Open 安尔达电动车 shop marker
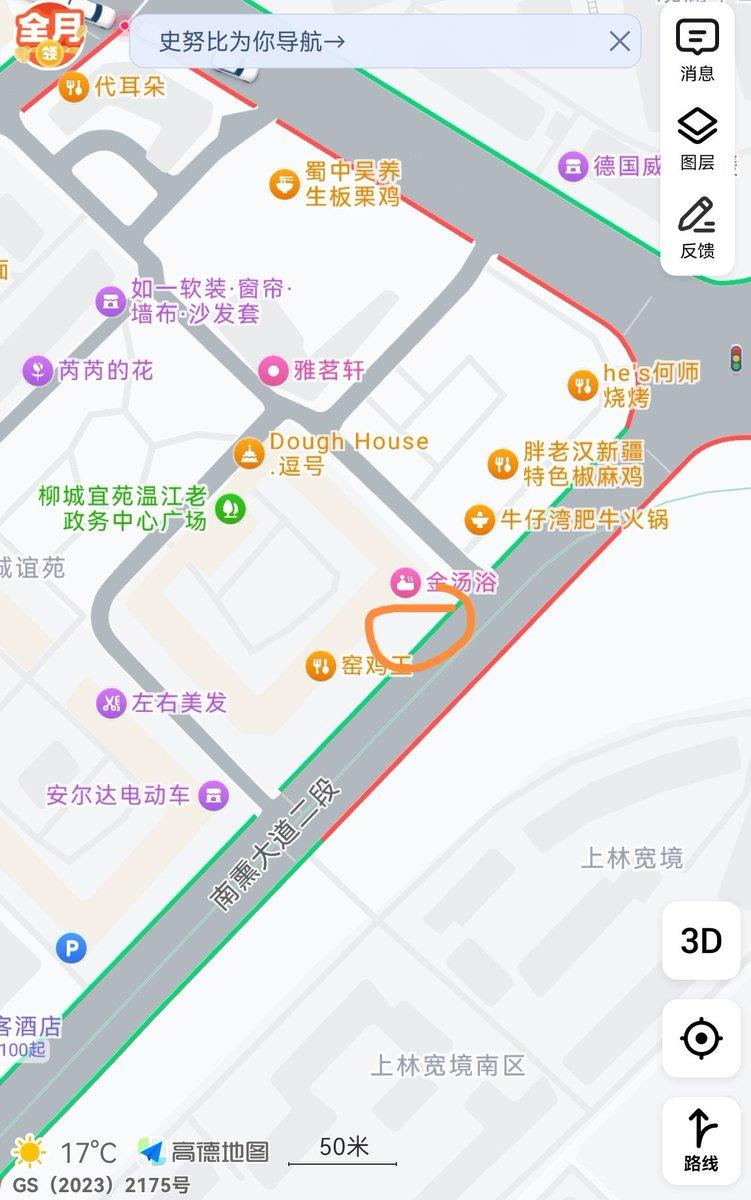This screenshot has height=1200, width=751. (213, 796)
